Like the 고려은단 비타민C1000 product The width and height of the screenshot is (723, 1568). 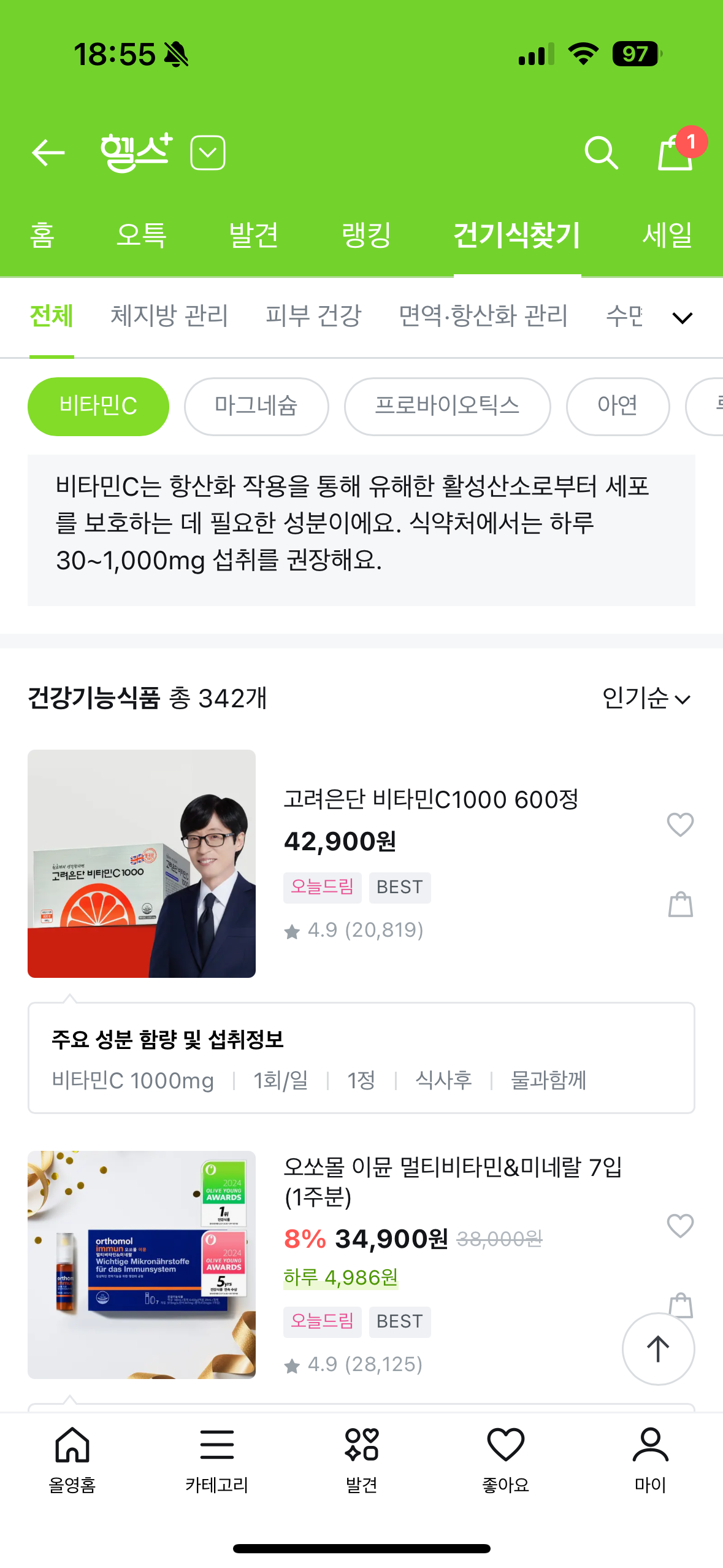680,824
